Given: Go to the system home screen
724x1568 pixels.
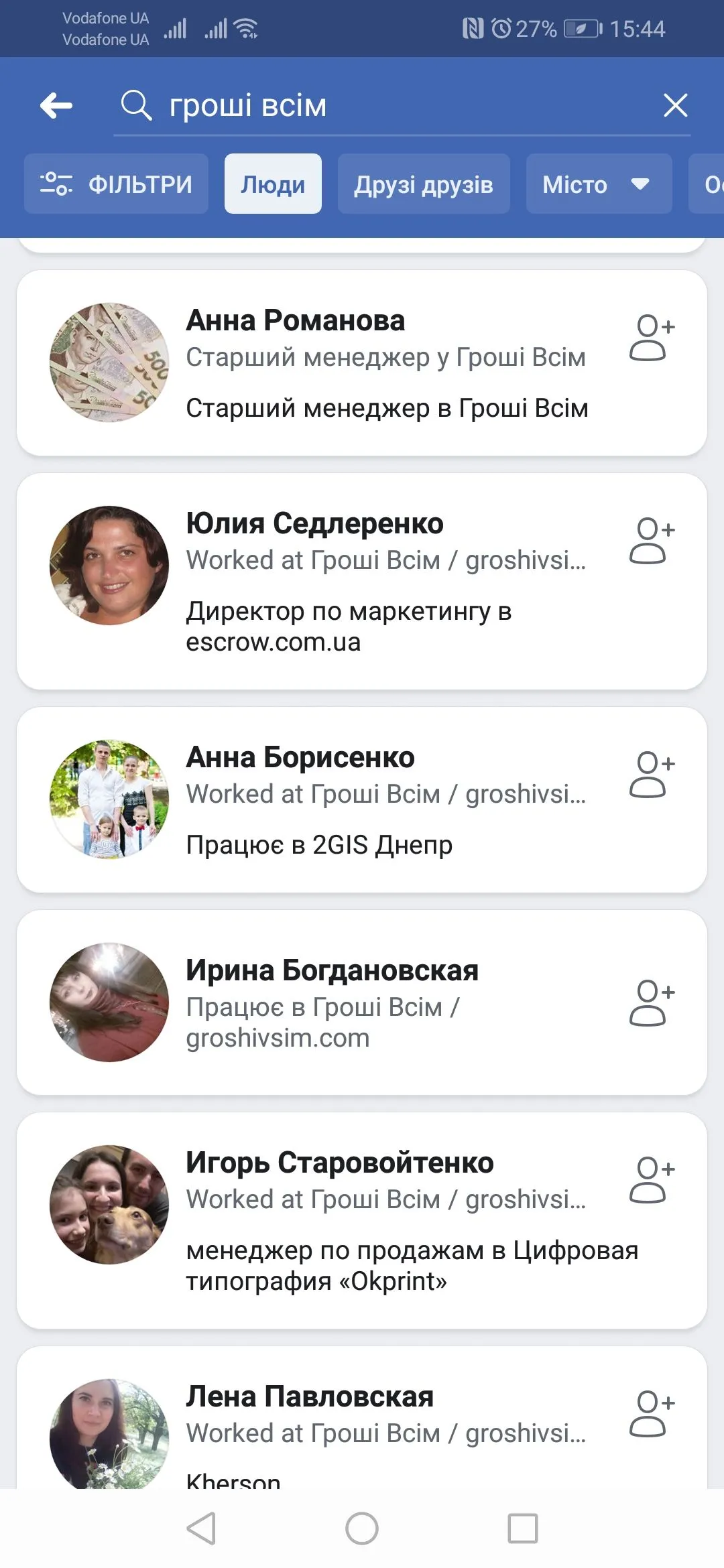Looking at the screenshot, I should 362,1528.
